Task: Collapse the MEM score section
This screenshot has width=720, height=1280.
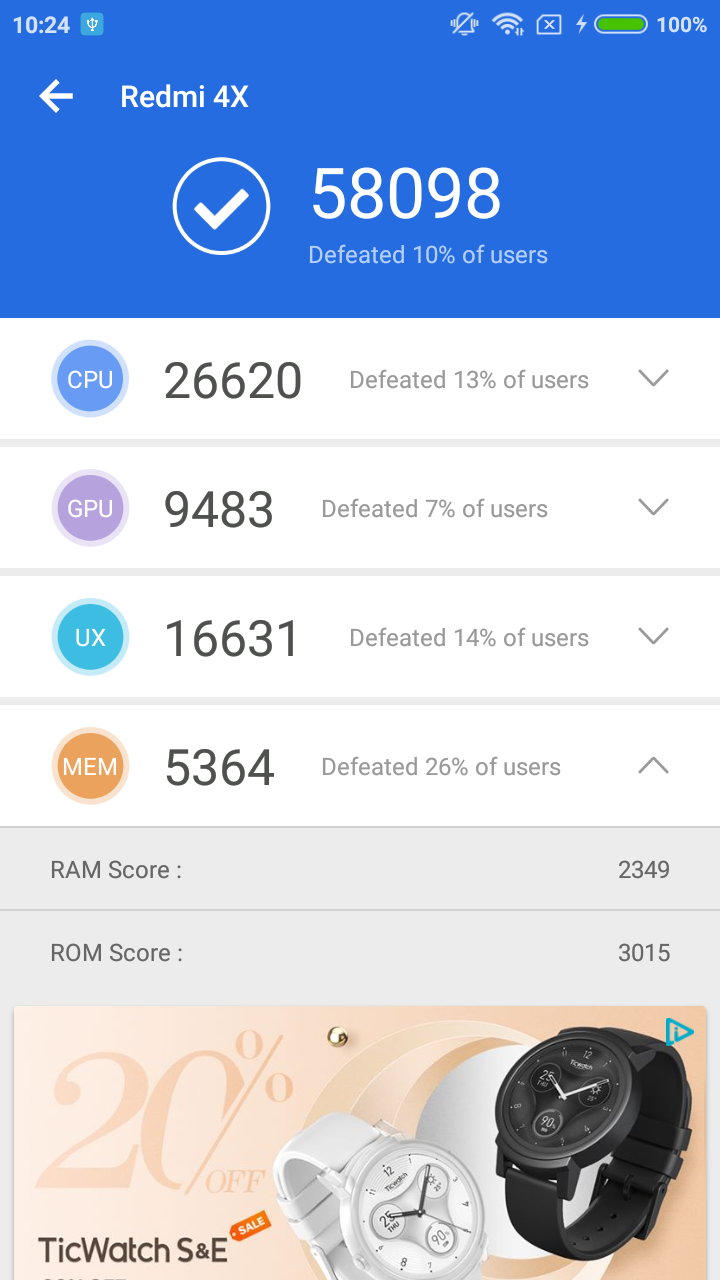Action: tap(653, 766)
